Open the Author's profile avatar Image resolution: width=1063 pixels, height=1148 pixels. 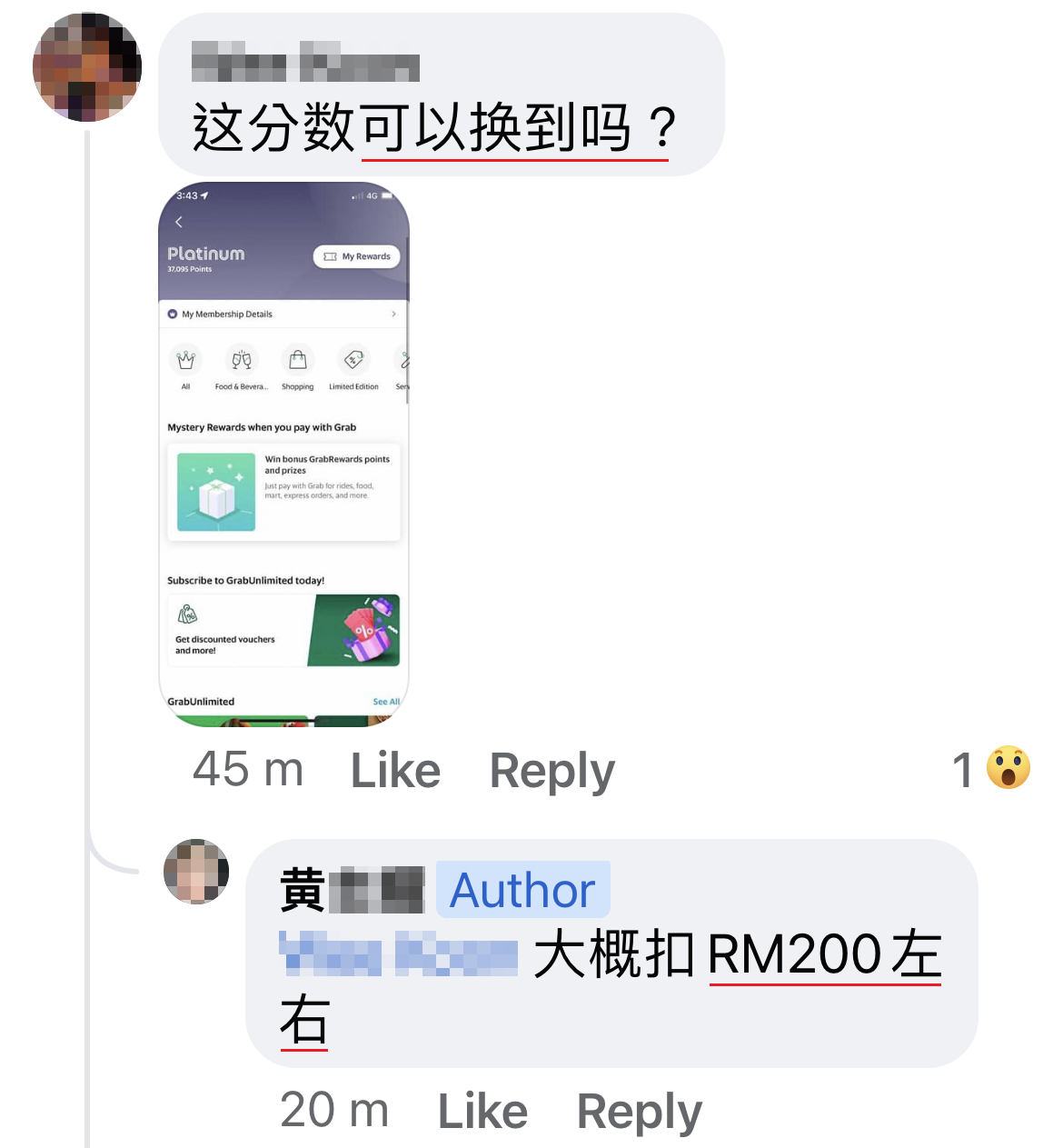coord(196,872)
